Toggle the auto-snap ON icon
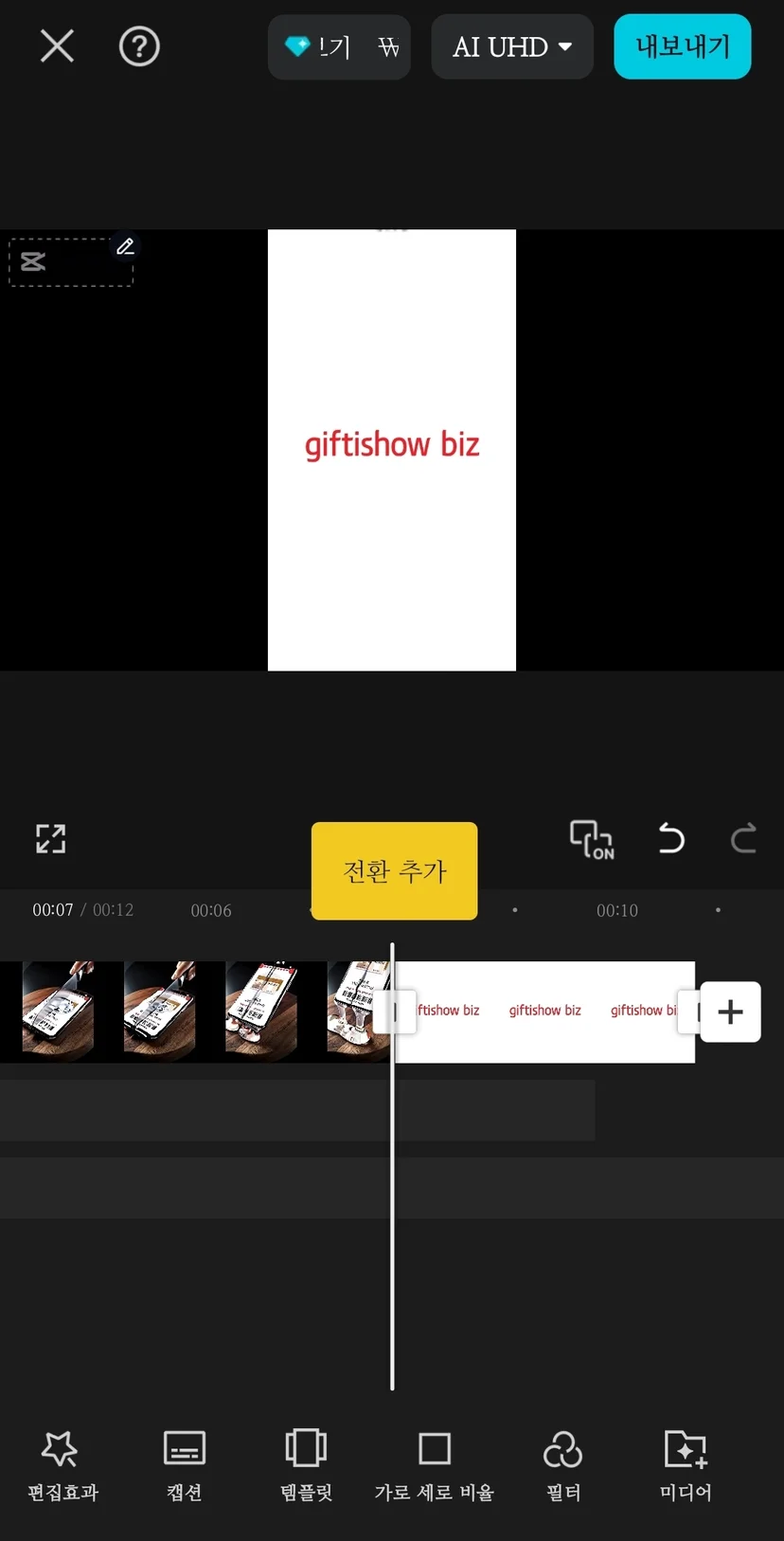 point(592,839)
